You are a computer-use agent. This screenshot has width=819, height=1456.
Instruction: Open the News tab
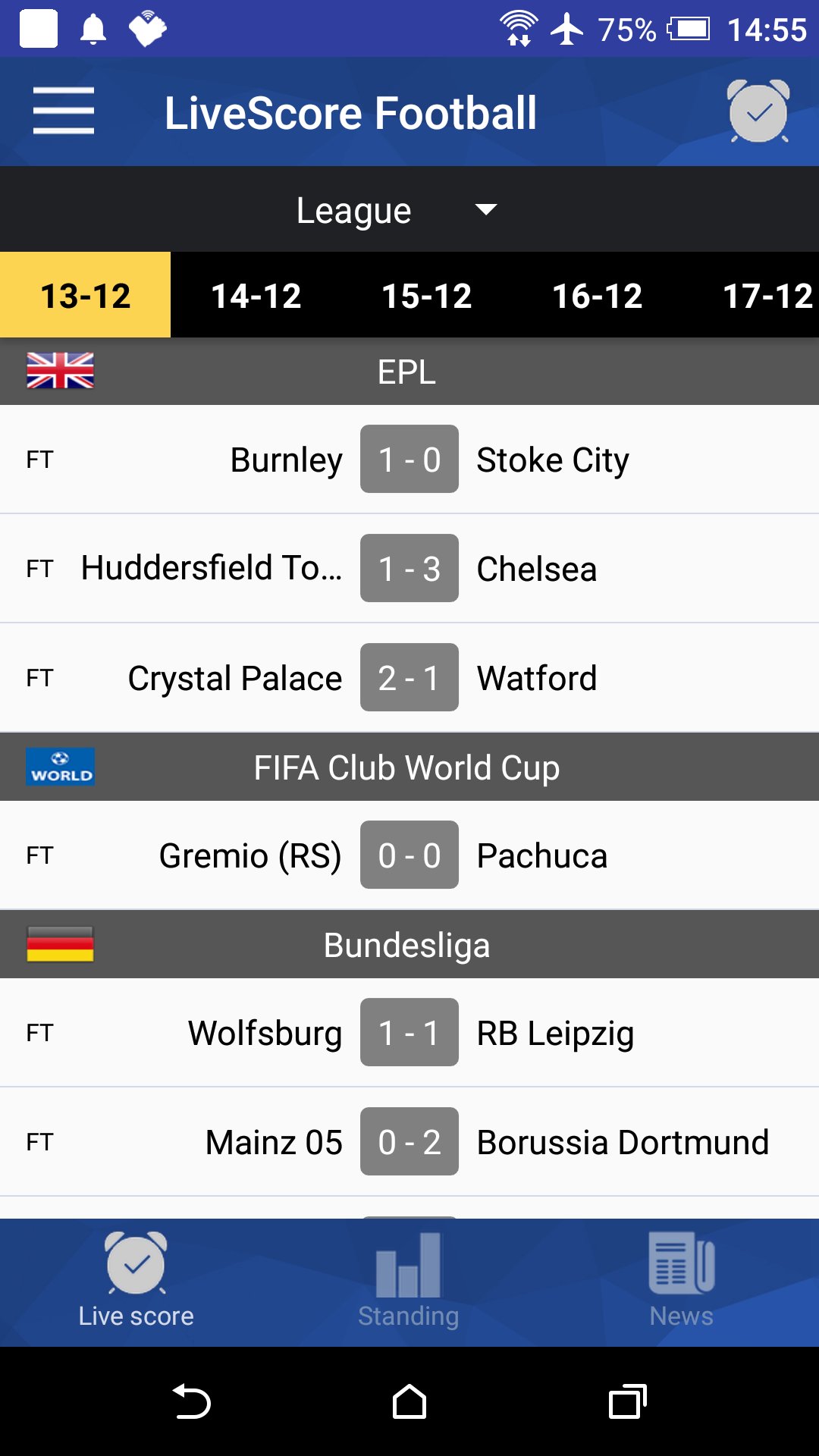click(681, 1282)
